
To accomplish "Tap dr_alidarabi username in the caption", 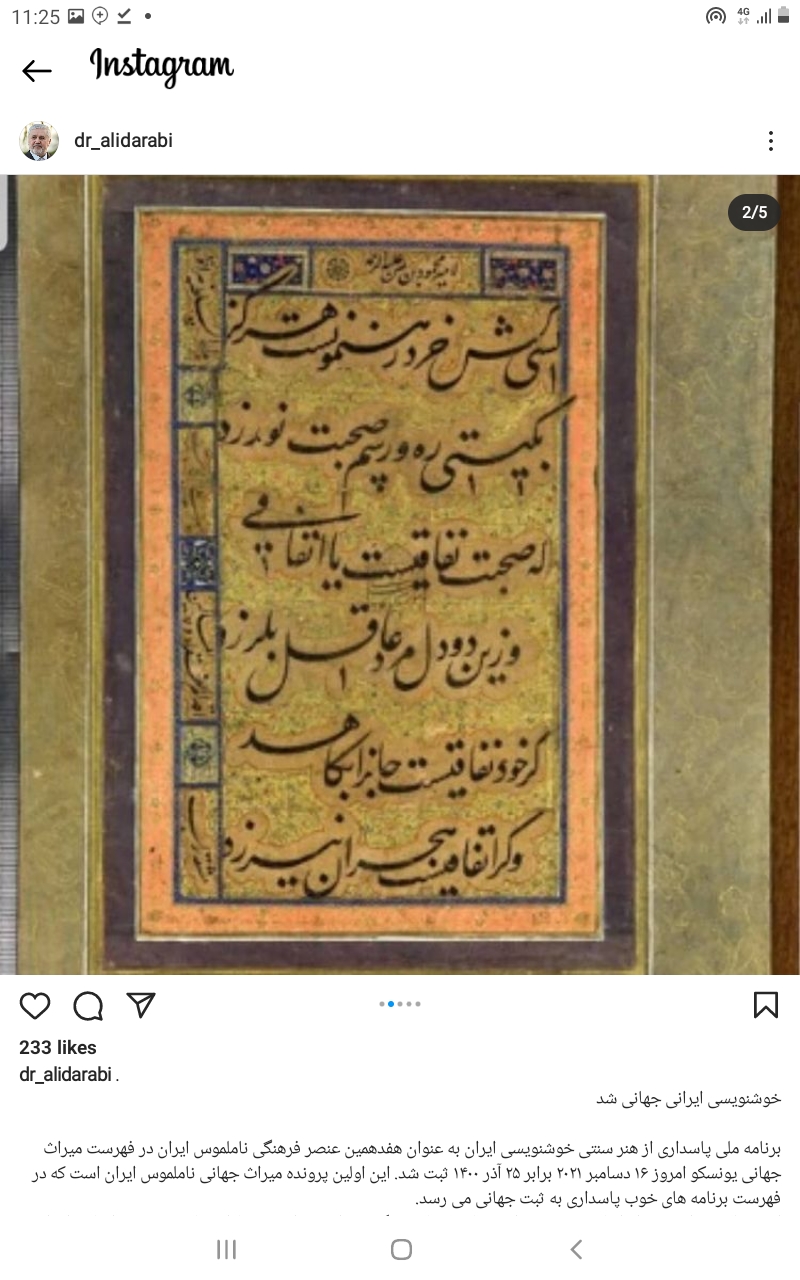I will click(x=65, y=1075).
